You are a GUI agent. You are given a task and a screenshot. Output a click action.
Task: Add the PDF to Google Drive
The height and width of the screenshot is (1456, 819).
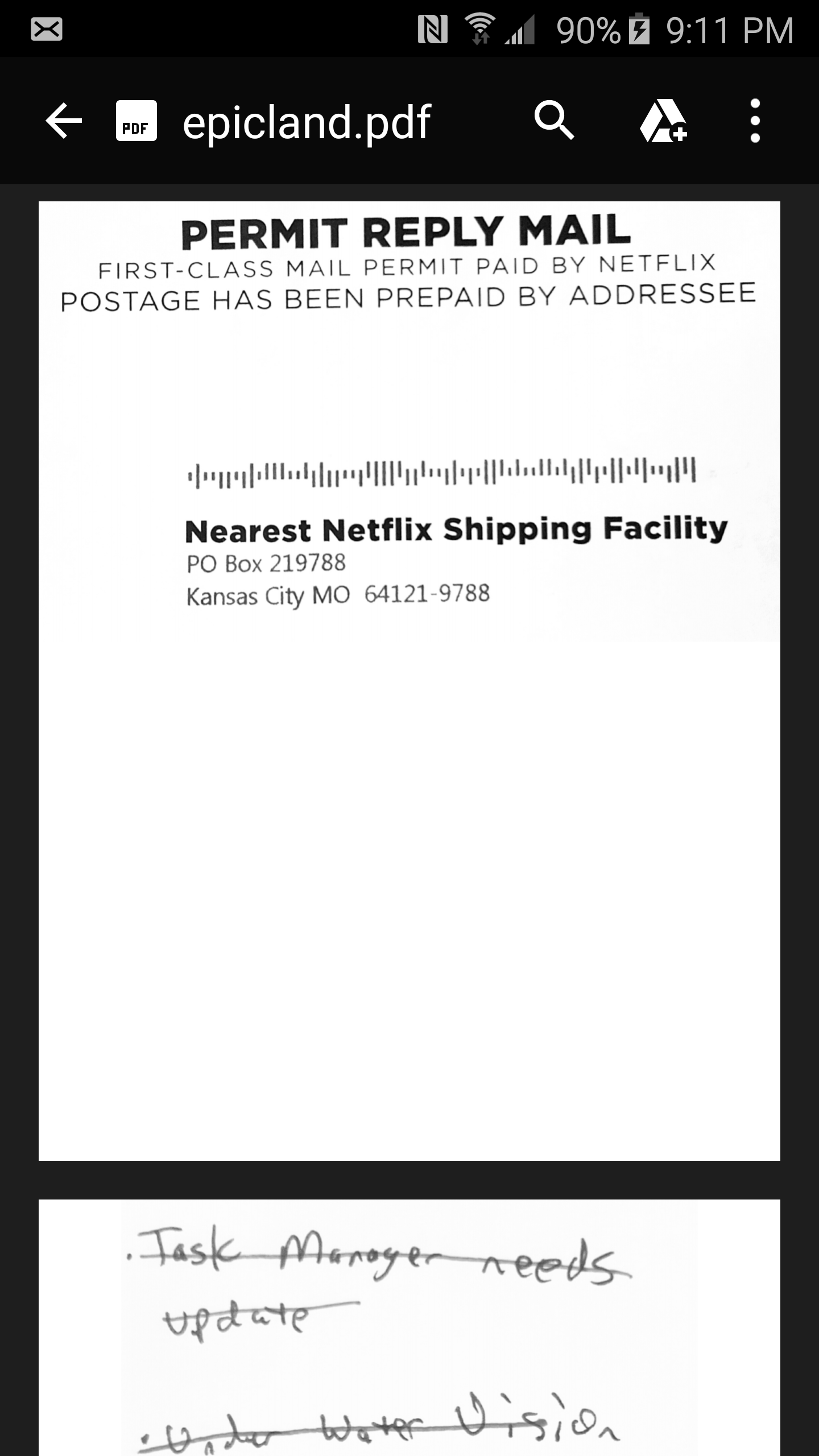[663, 121]
